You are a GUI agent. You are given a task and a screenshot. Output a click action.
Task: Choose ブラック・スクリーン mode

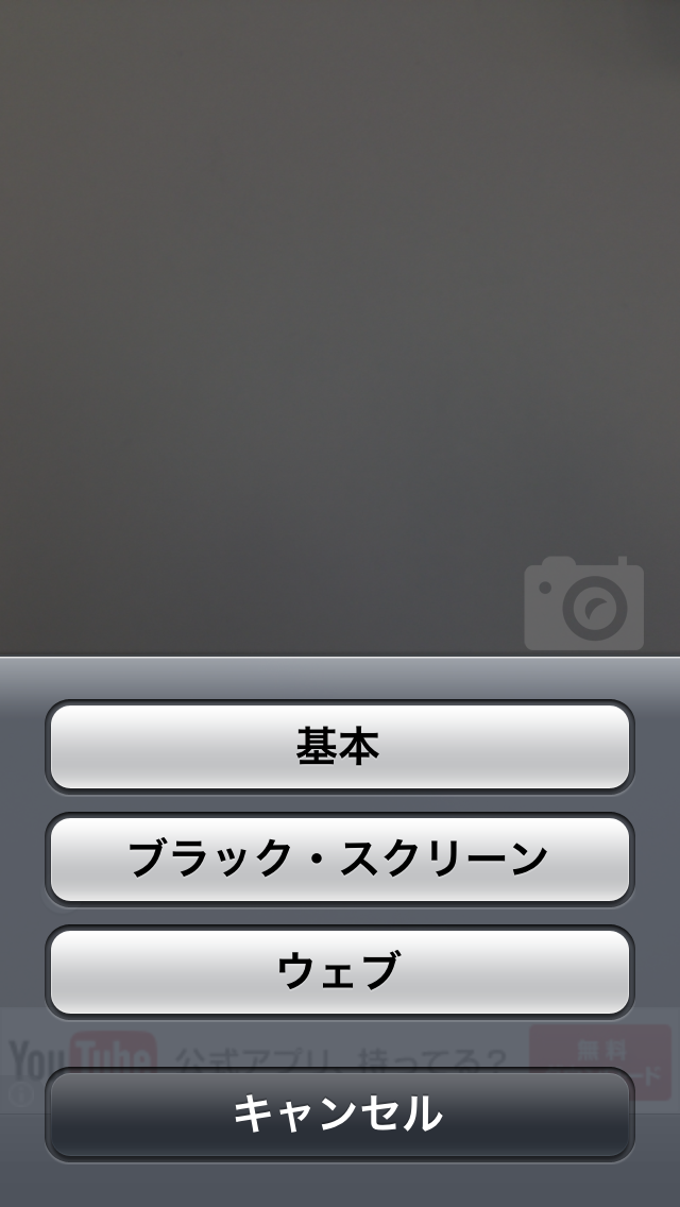339,859
